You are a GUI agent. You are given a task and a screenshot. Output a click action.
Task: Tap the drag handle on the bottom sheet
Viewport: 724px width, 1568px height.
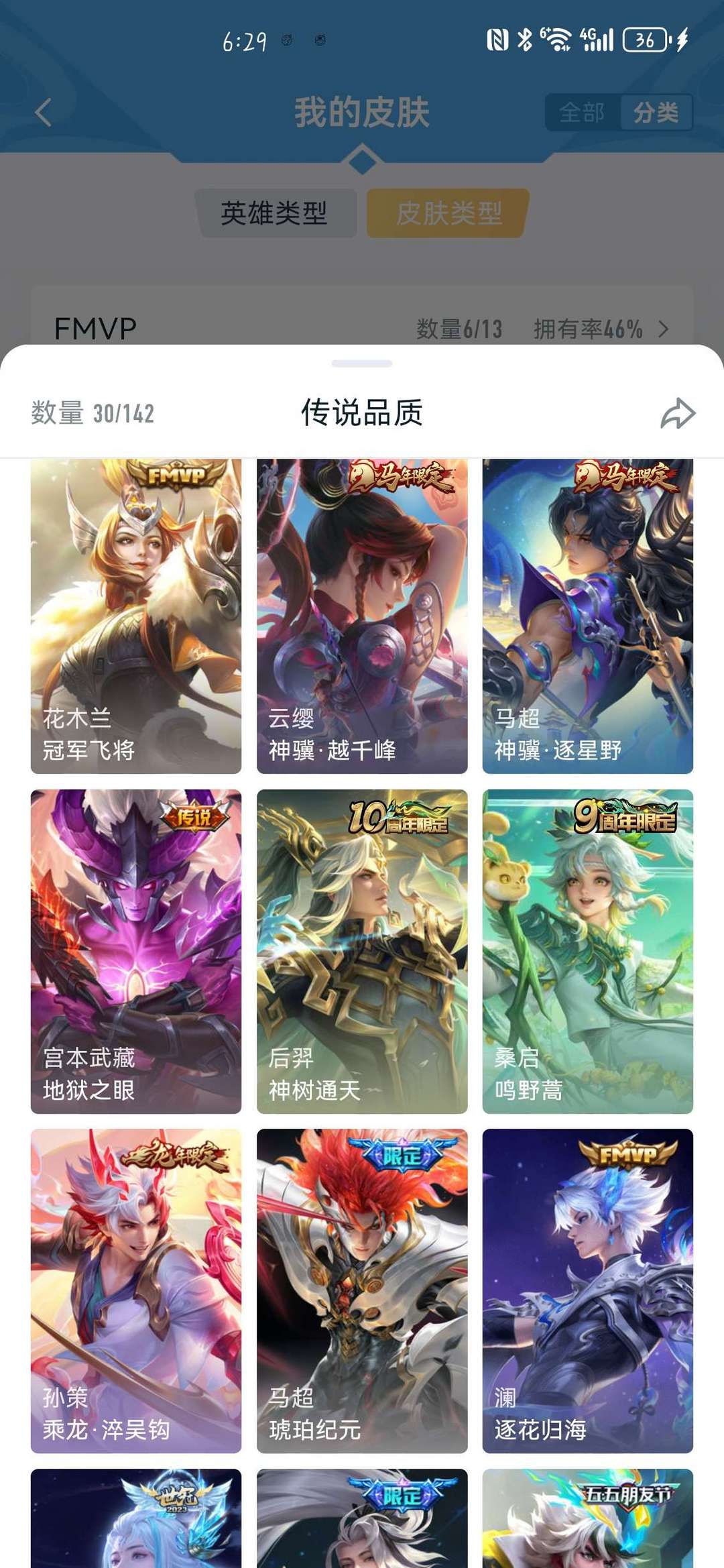(x=361, y=363)
